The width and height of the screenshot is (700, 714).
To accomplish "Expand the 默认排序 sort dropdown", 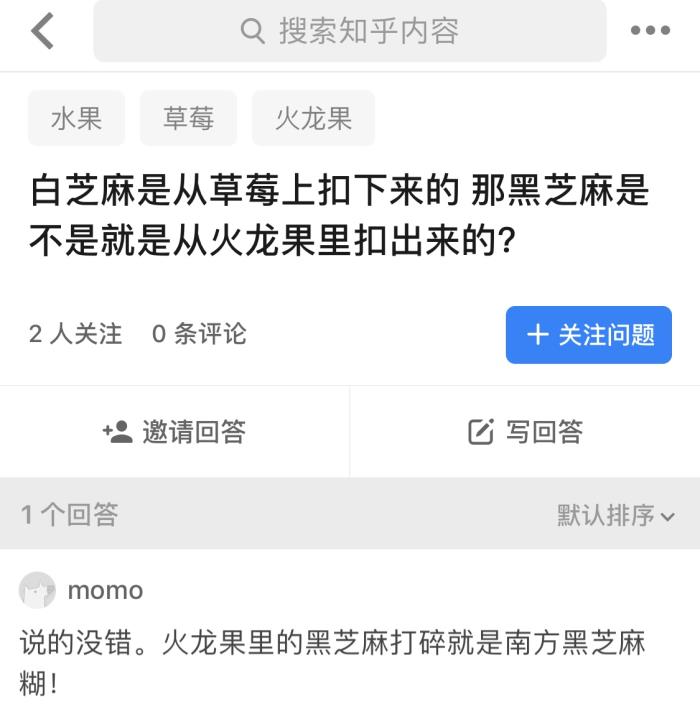I will tap(616, 515).
